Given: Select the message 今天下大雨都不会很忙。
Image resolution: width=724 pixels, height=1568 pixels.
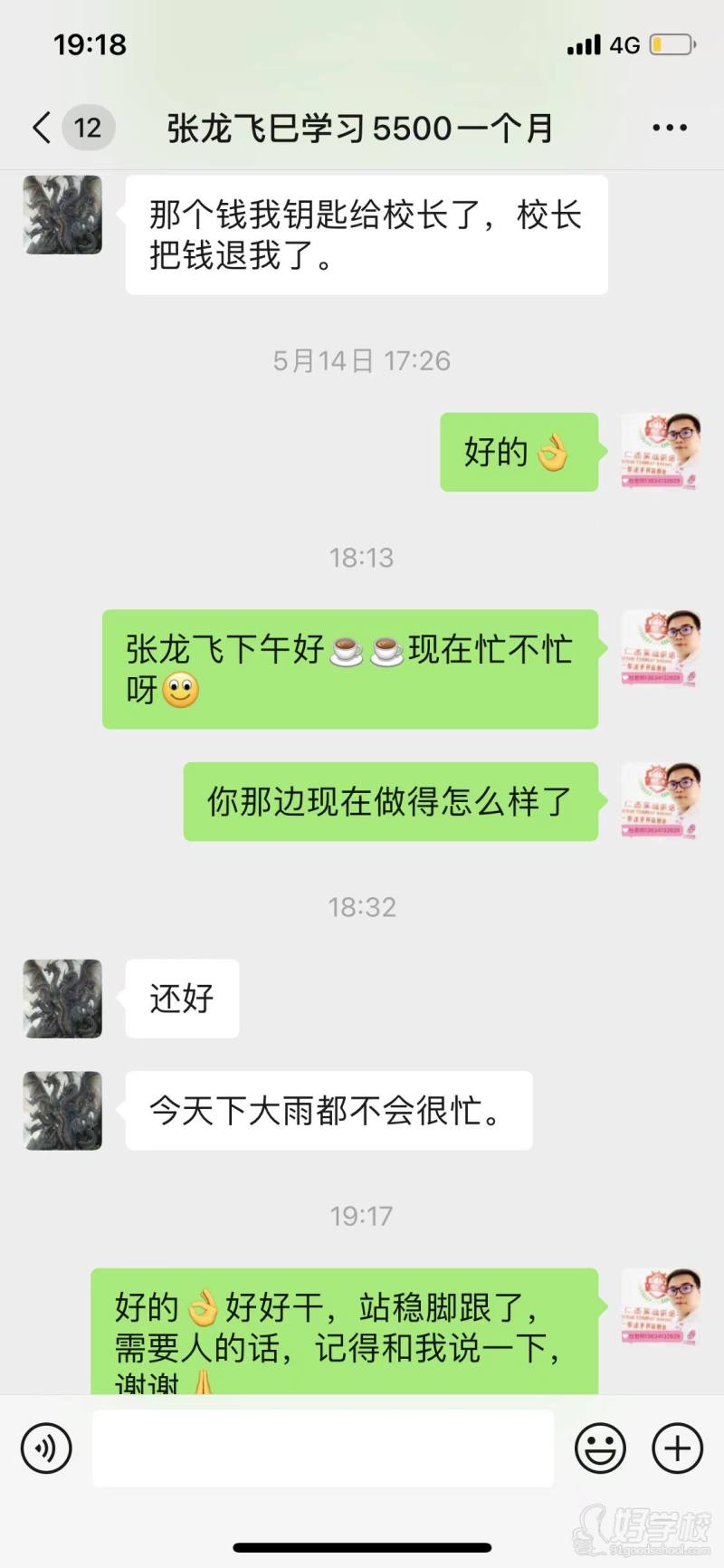Looking at the screenshot, I should (328, 1111).
